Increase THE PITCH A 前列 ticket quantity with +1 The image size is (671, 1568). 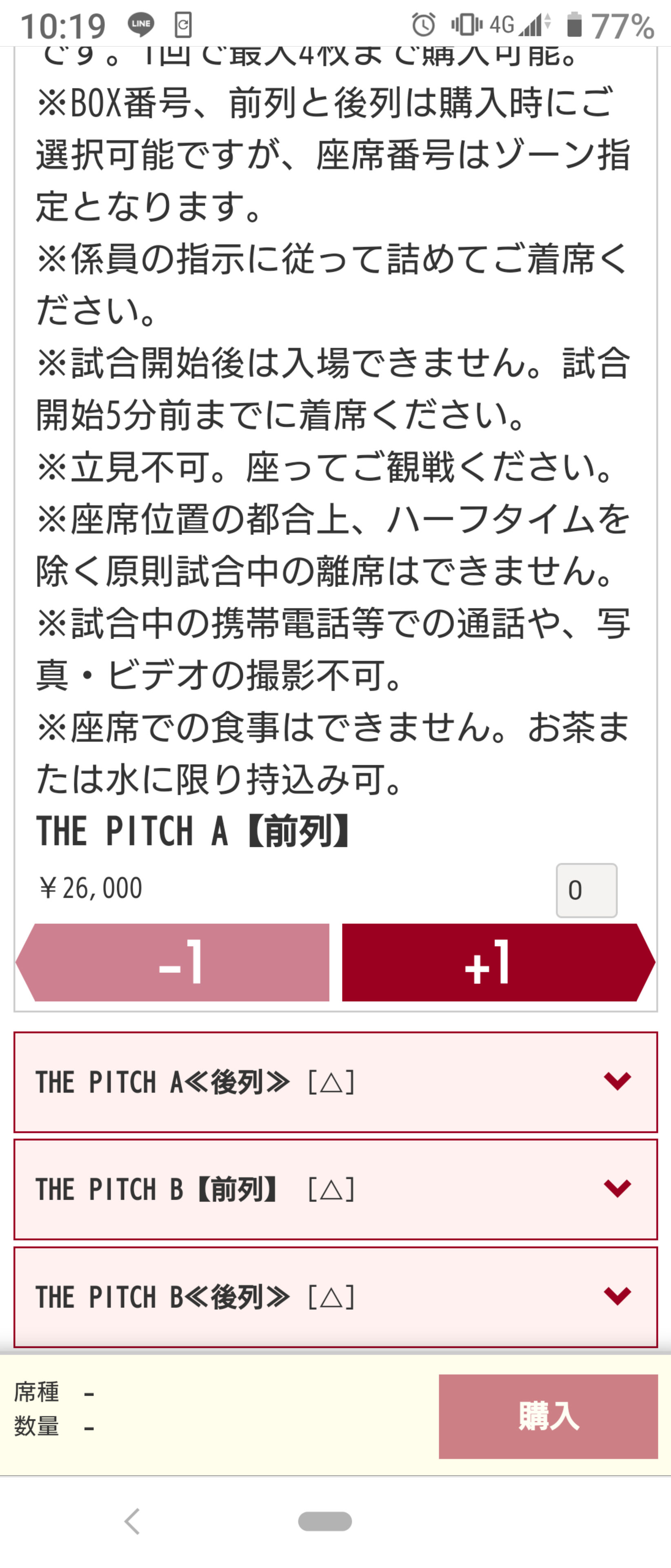click(x=498, y=962)
